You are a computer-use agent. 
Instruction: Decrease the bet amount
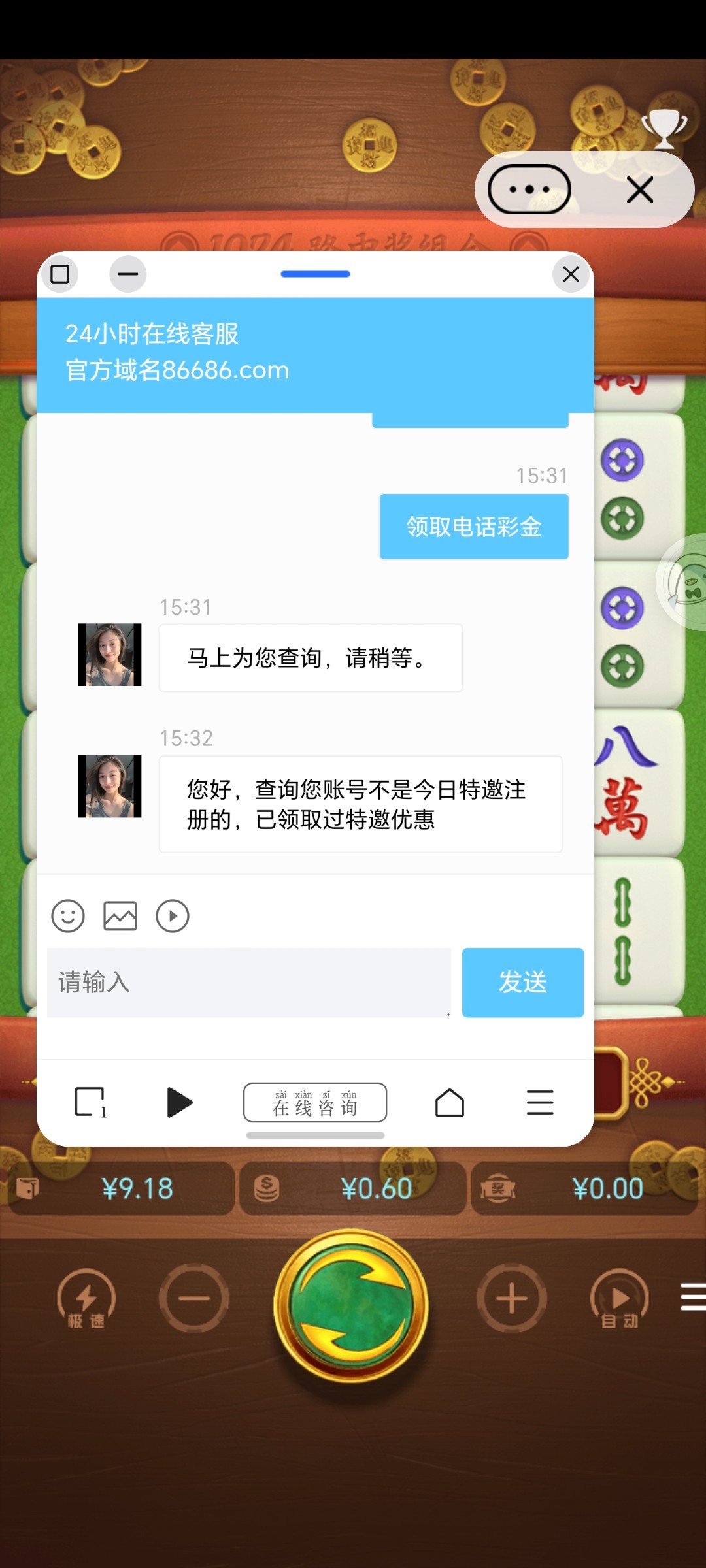[x=194, y=1299]
